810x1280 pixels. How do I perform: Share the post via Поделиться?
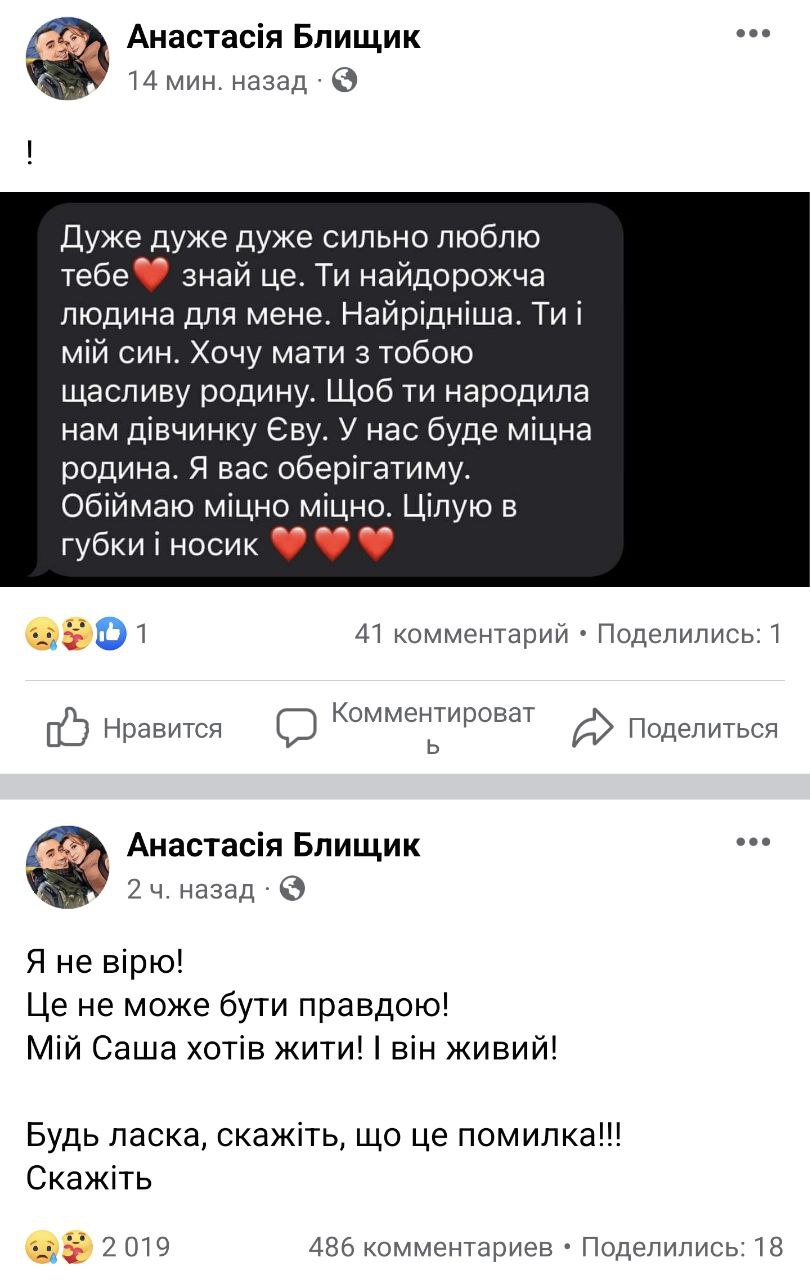click(675, 728)
